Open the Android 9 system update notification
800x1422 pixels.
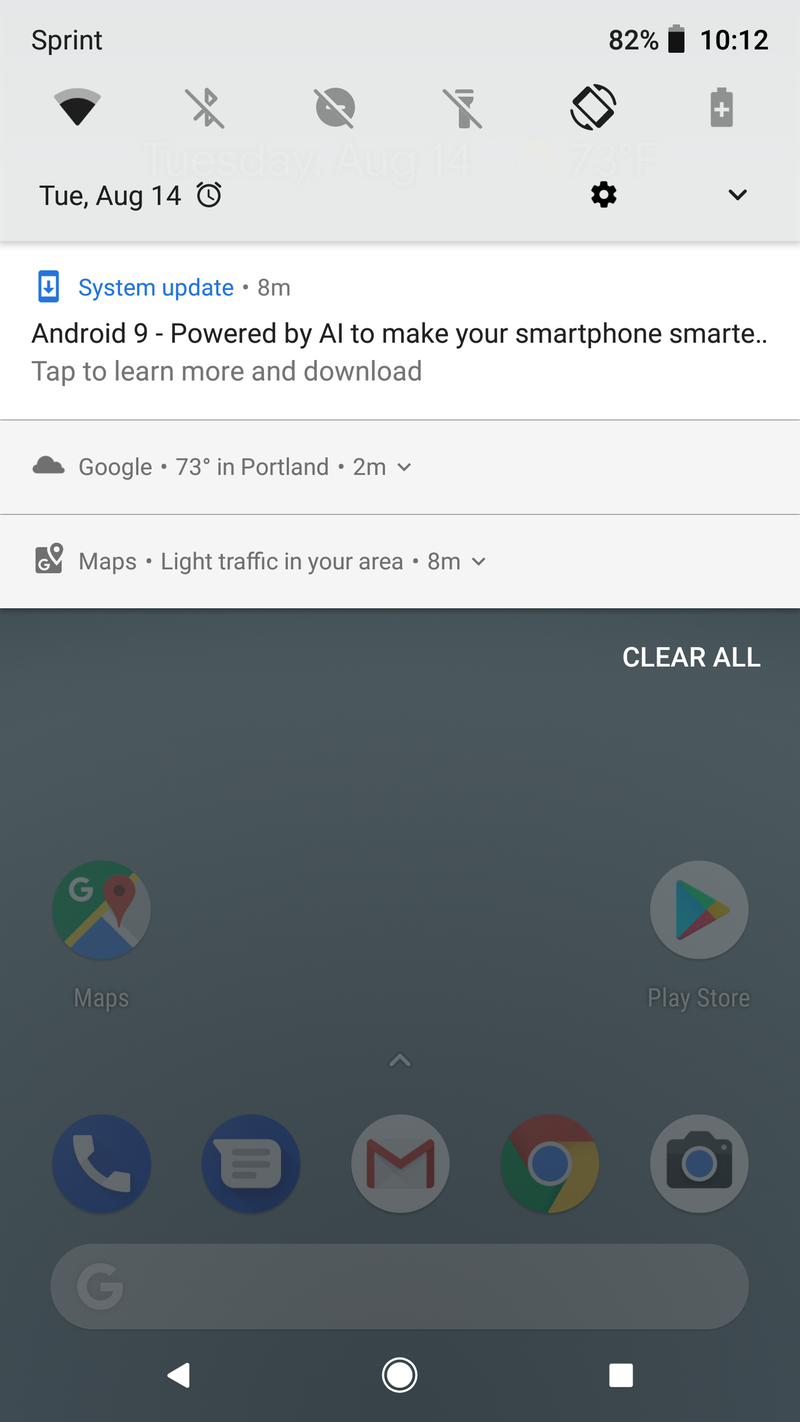(x=400, y=333)
